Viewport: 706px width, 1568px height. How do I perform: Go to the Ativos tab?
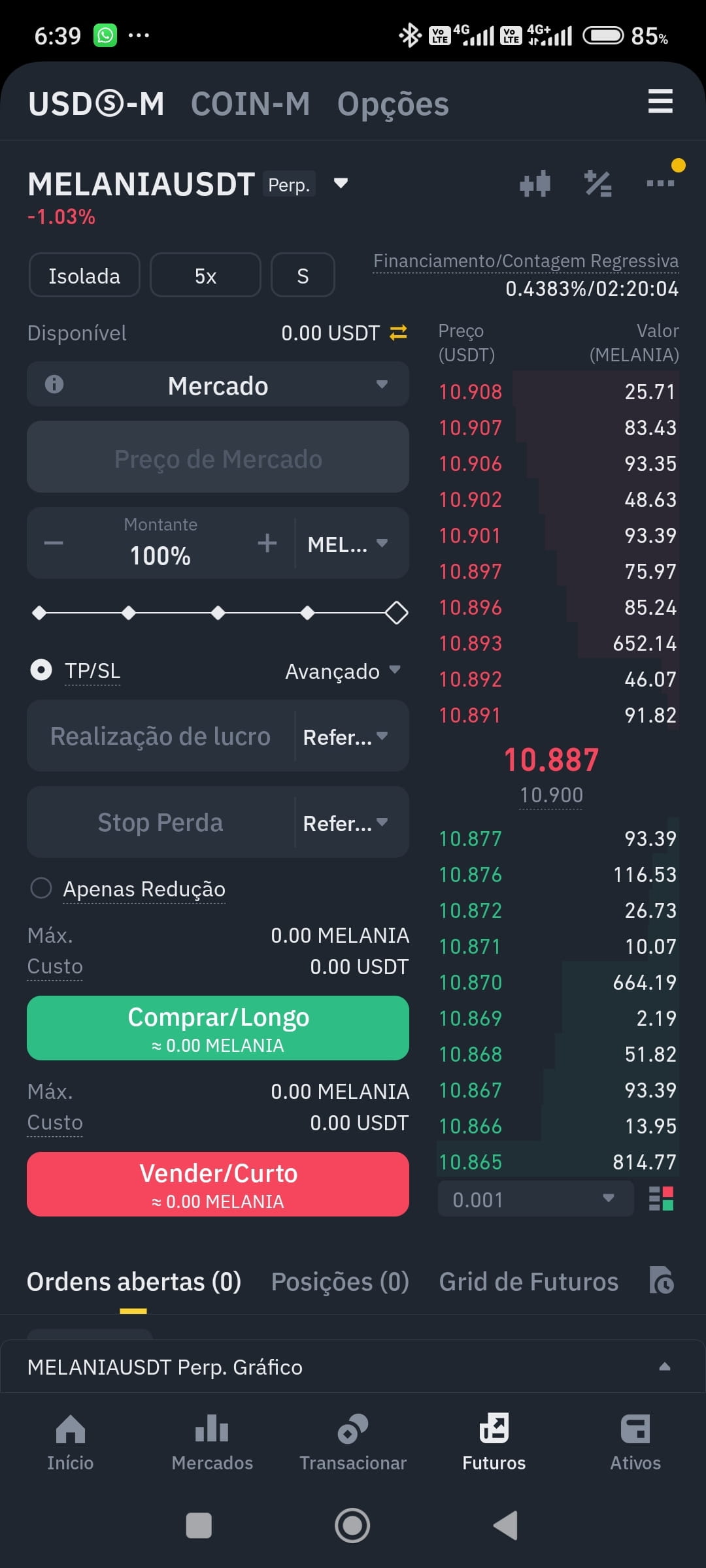(635, 1443)
